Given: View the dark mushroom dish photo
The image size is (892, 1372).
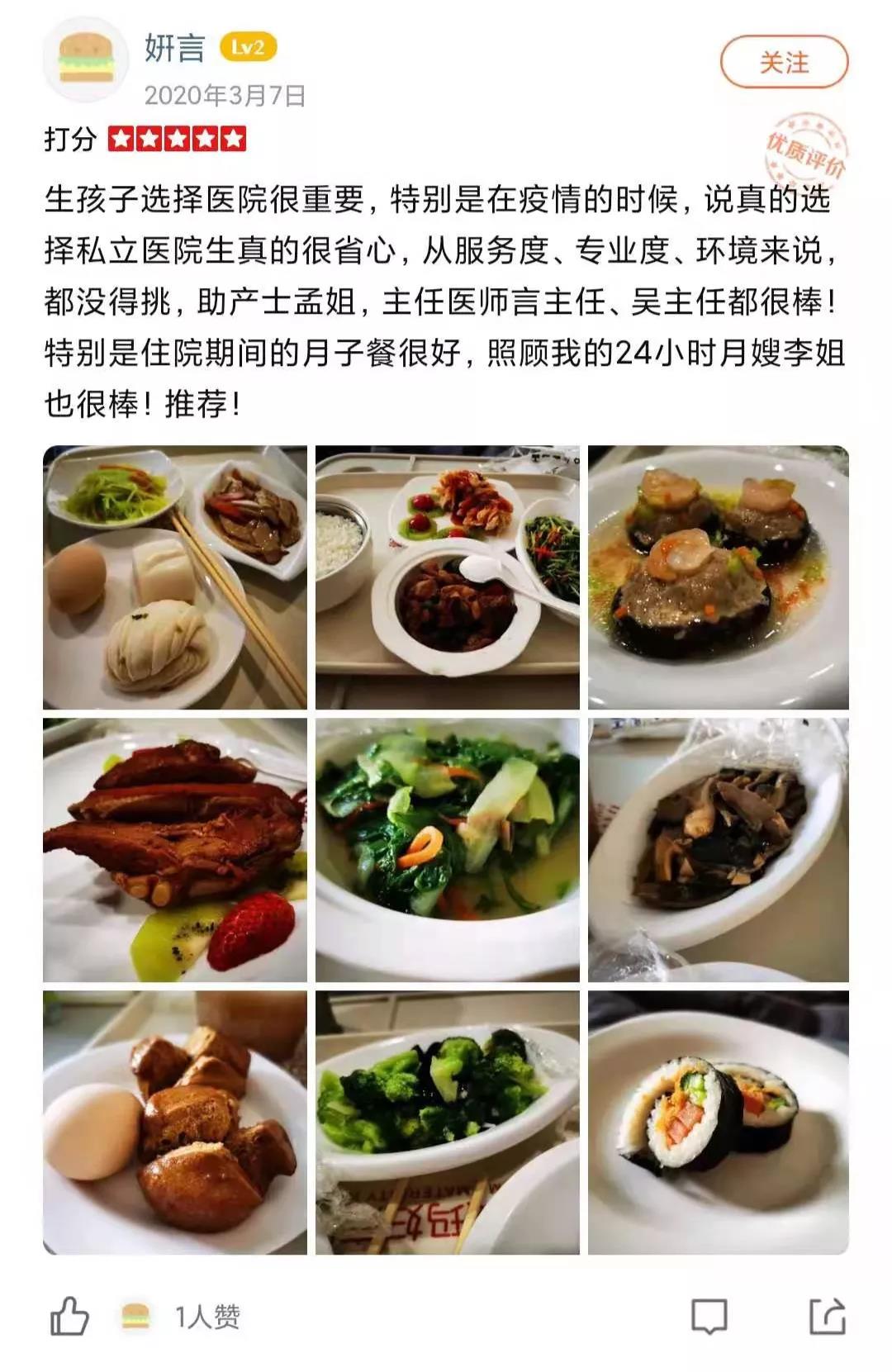Looking at the screenshot, I should coord(718,850).
